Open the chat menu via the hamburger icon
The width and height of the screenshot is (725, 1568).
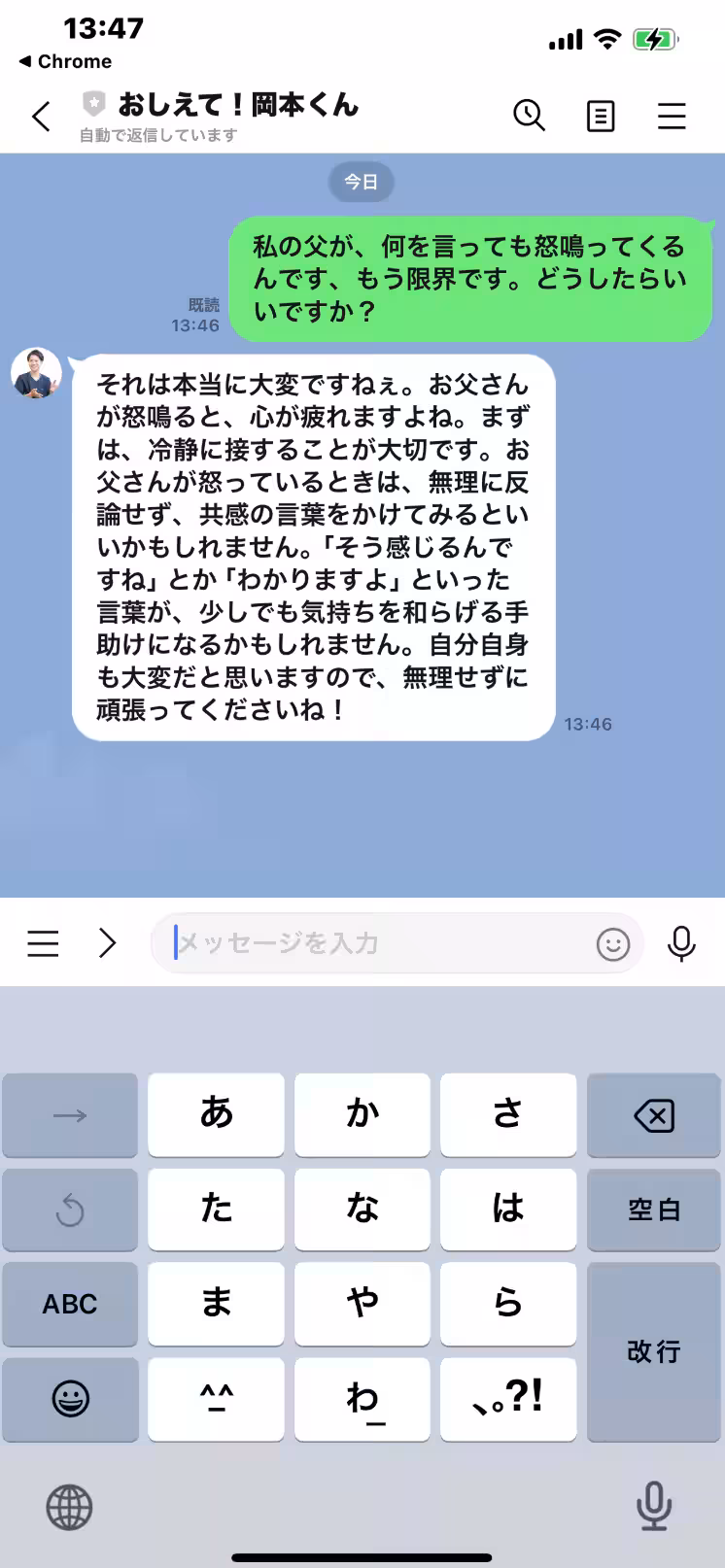coord(672,116)
